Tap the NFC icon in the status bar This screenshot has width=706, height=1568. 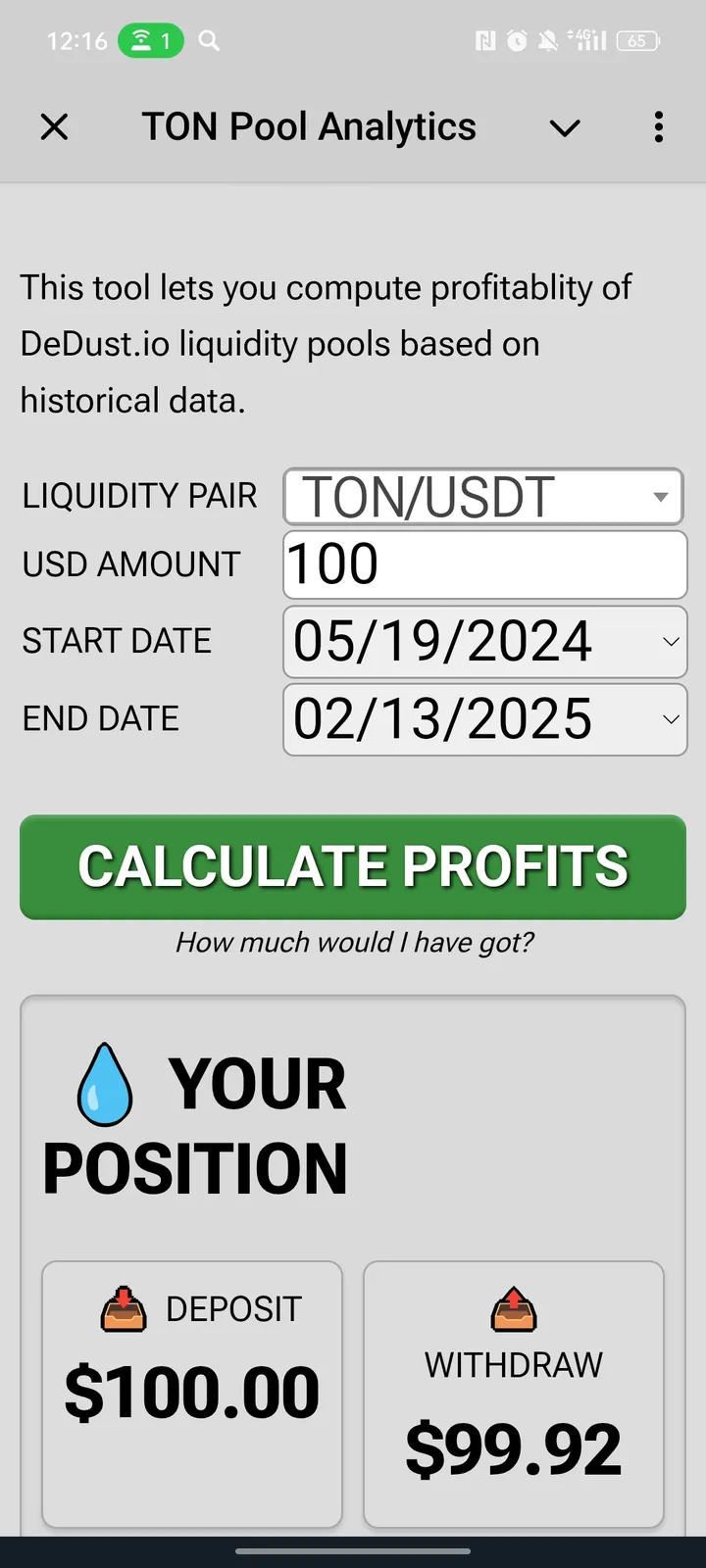(486, 41)
